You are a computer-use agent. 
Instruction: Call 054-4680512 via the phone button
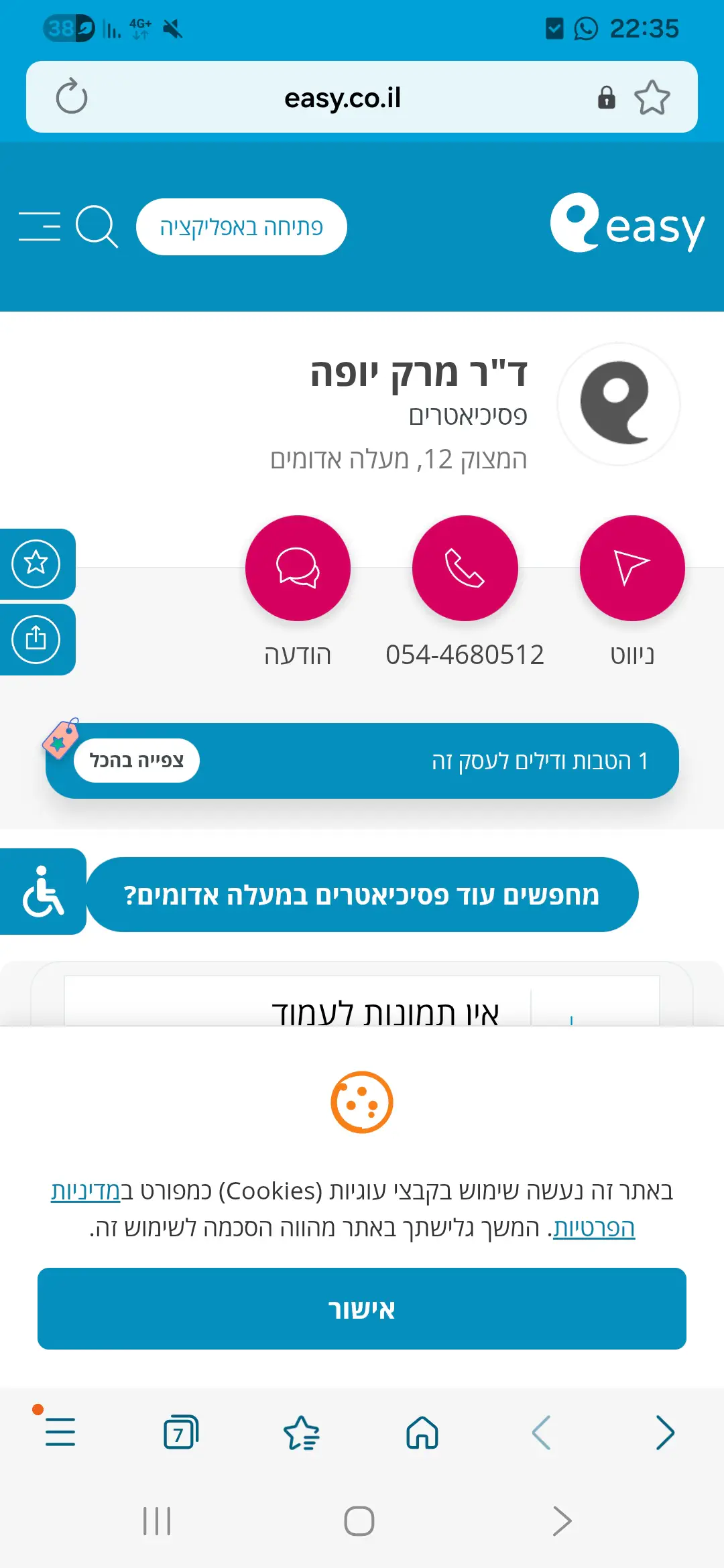[465, 568]
